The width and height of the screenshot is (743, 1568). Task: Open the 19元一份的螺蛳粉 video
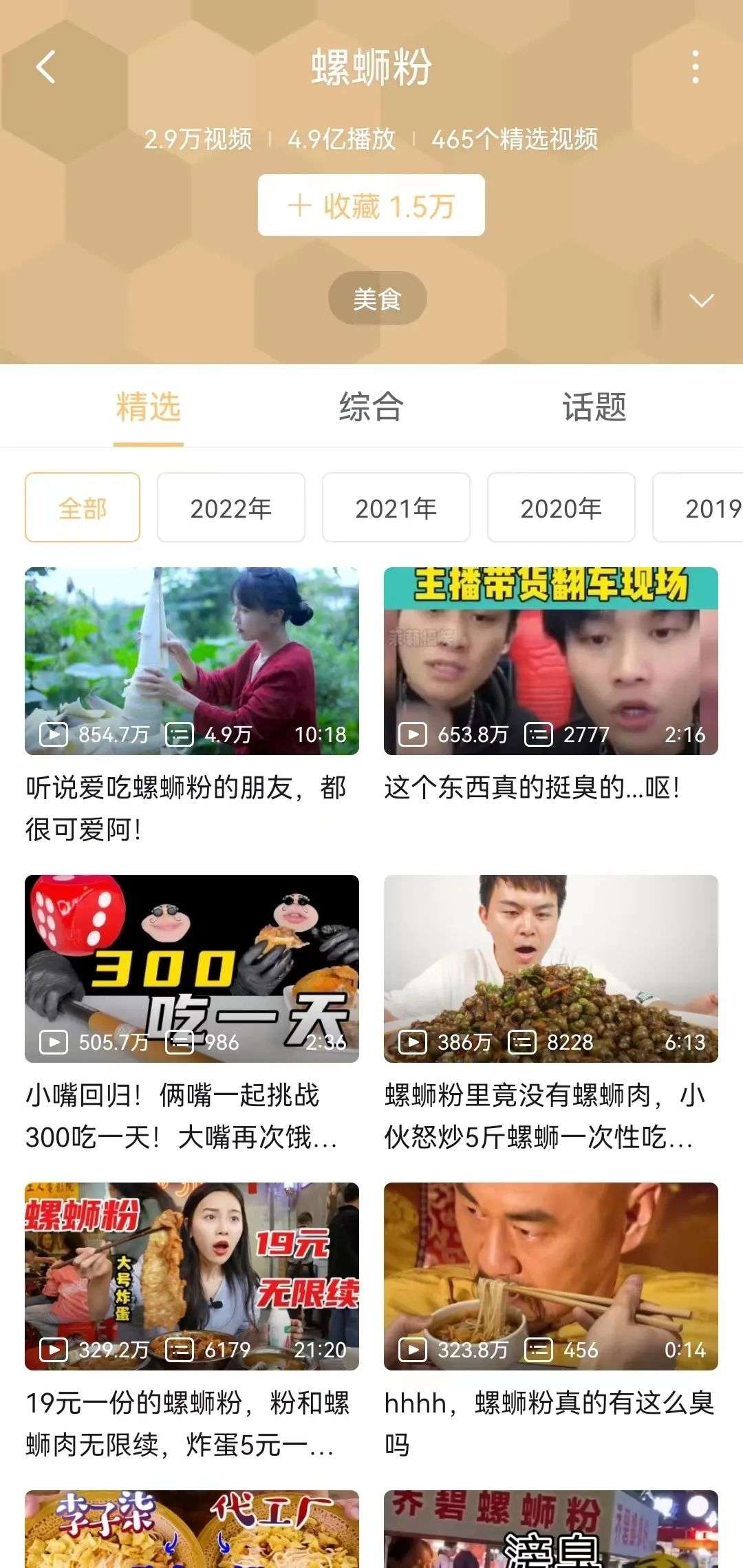click(x=192, y=1276)
